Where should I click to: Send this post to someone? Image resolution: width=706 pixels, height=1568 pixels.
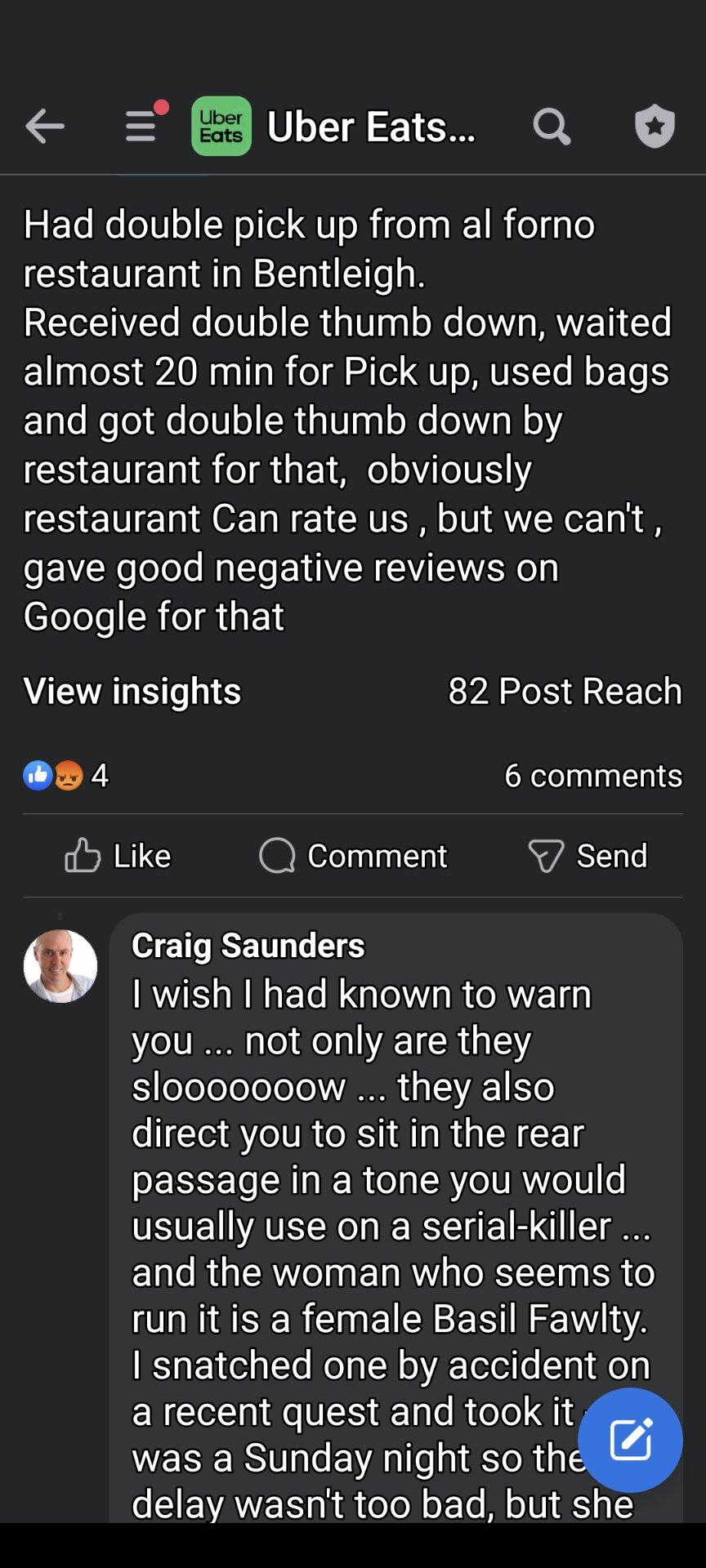(588, 856)
